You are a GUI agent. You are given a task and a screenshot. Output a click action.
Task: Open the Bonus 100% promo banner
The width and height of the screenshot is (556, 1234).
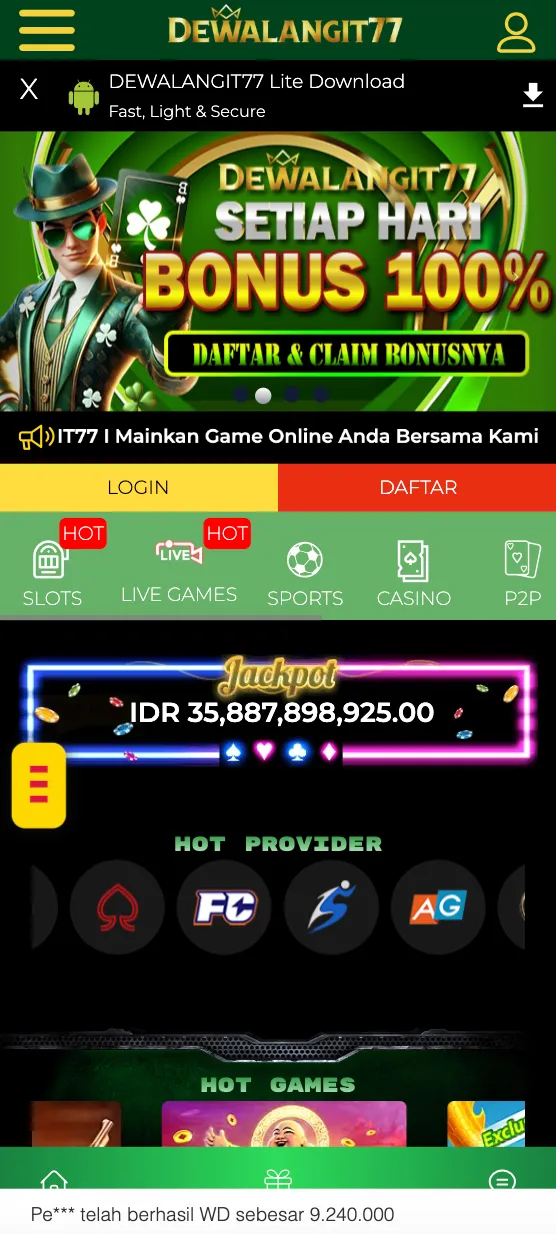point(278,271)
